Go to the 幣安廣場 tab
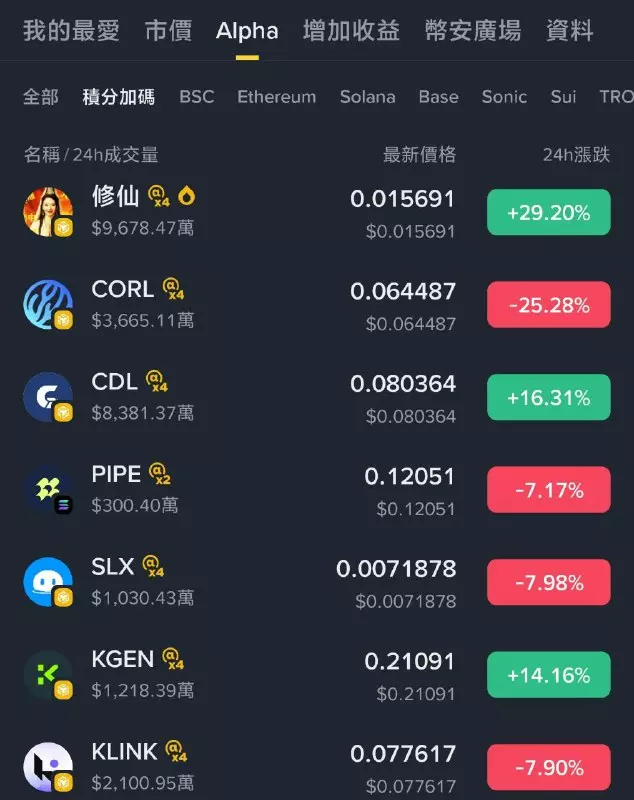The height and width of the screenshot is (800, 634). (472, 31)
